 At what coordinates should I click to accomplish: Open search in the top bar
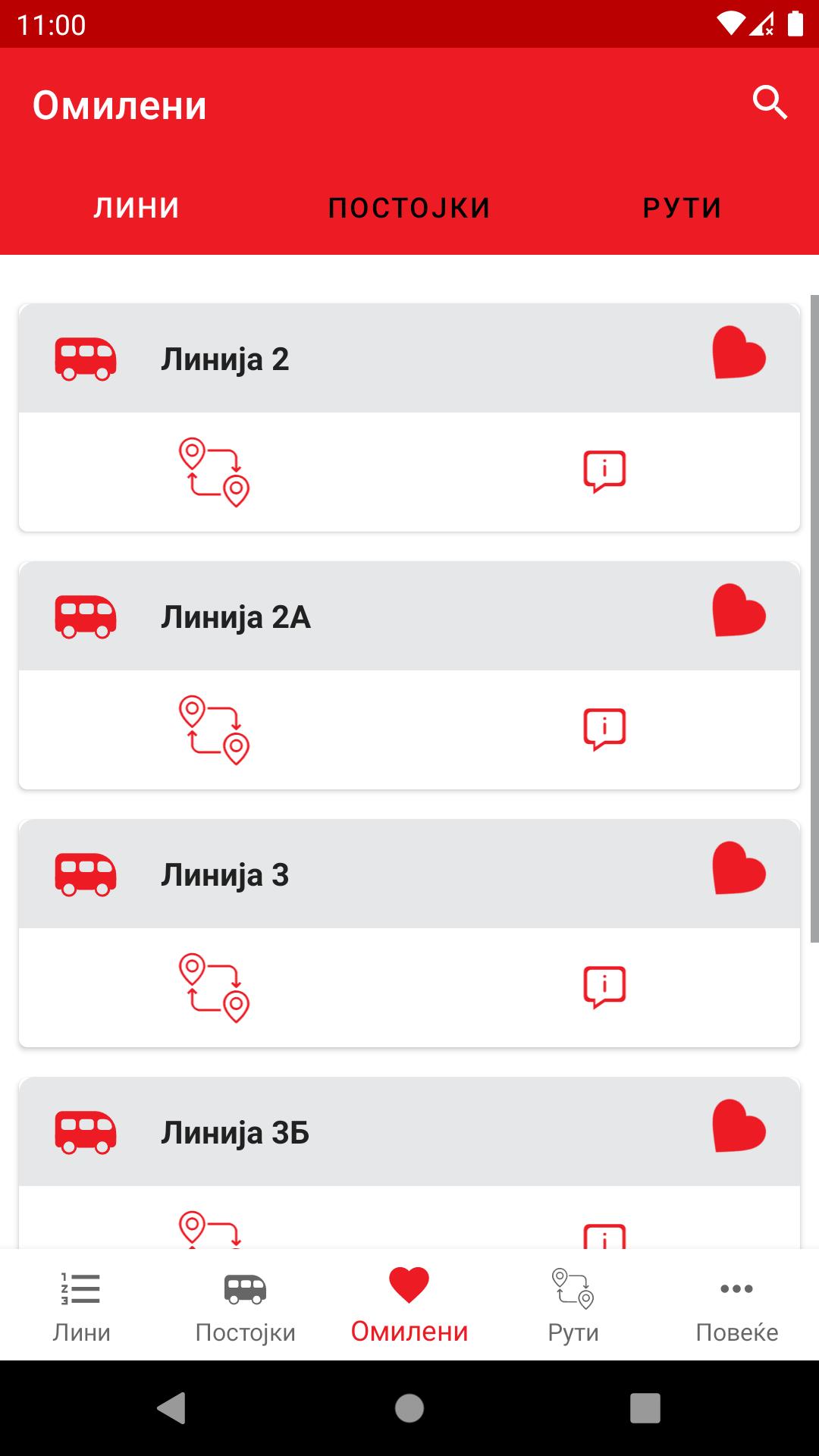770,103
